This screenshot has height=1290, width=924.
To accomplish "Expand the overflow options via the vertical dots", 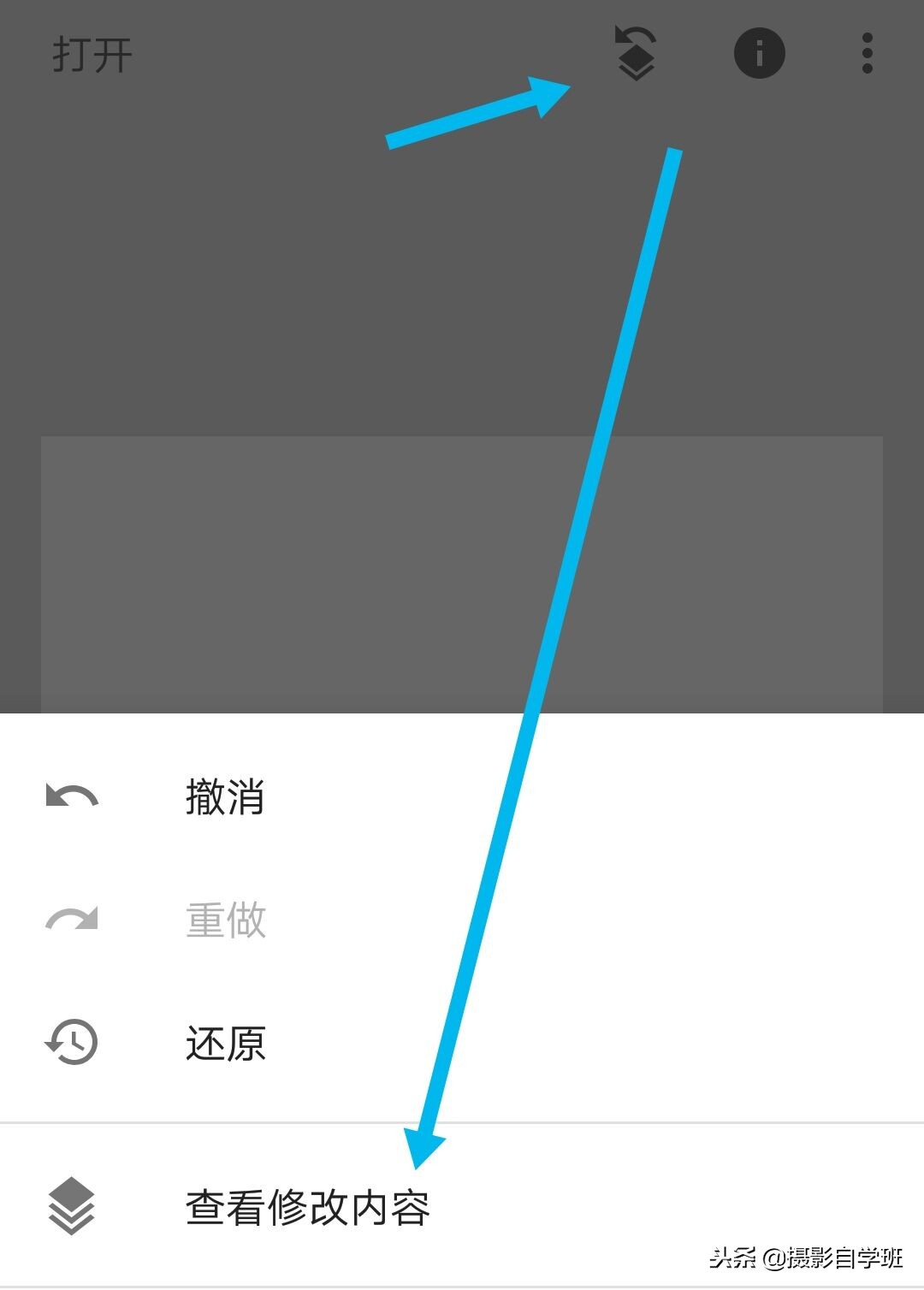I will [x=868, y=53].
